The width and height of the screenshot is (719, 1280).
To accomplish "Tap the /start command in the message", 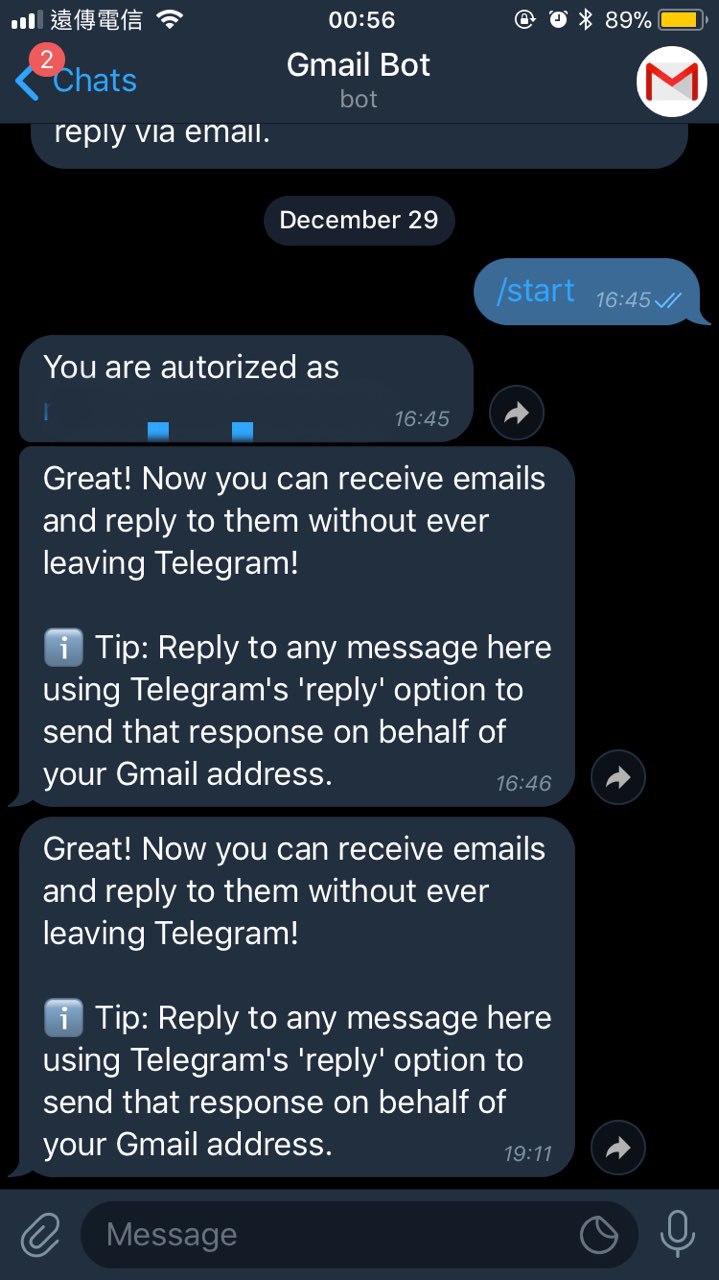I will point(536,291).
